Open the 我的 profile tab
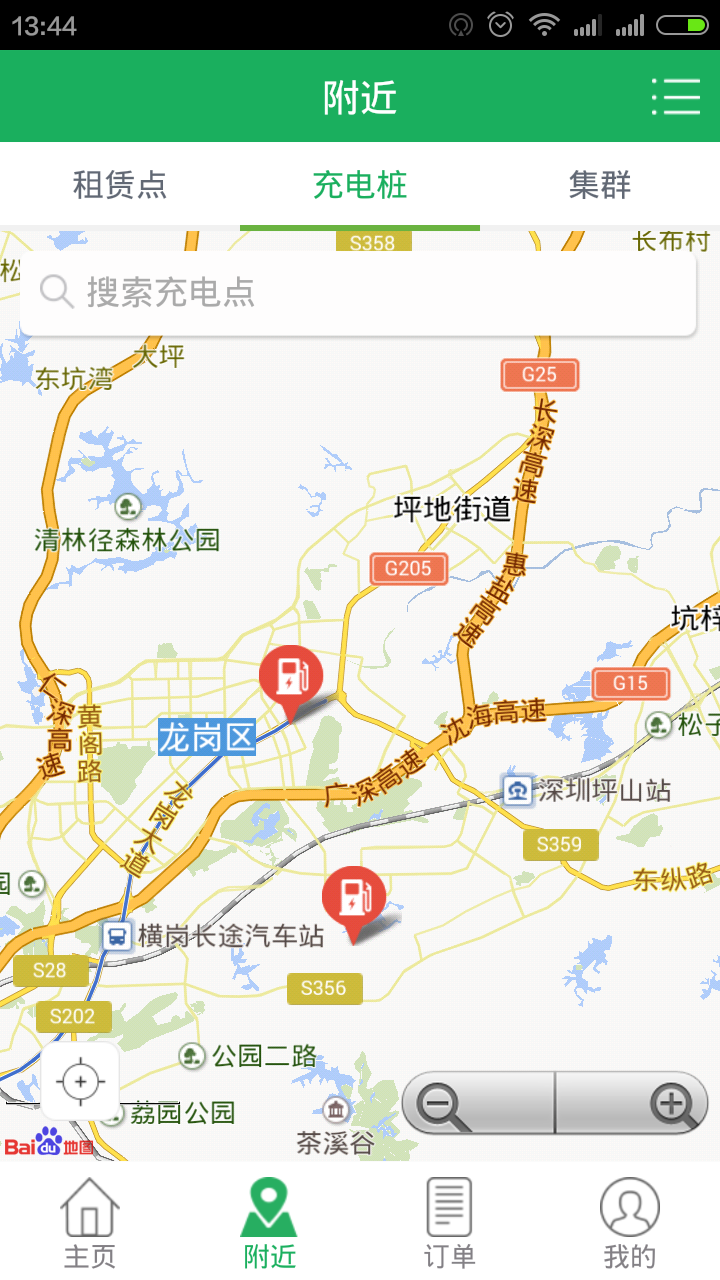The width and height of the screenshot is (720, 1280). coord(629,1222)
